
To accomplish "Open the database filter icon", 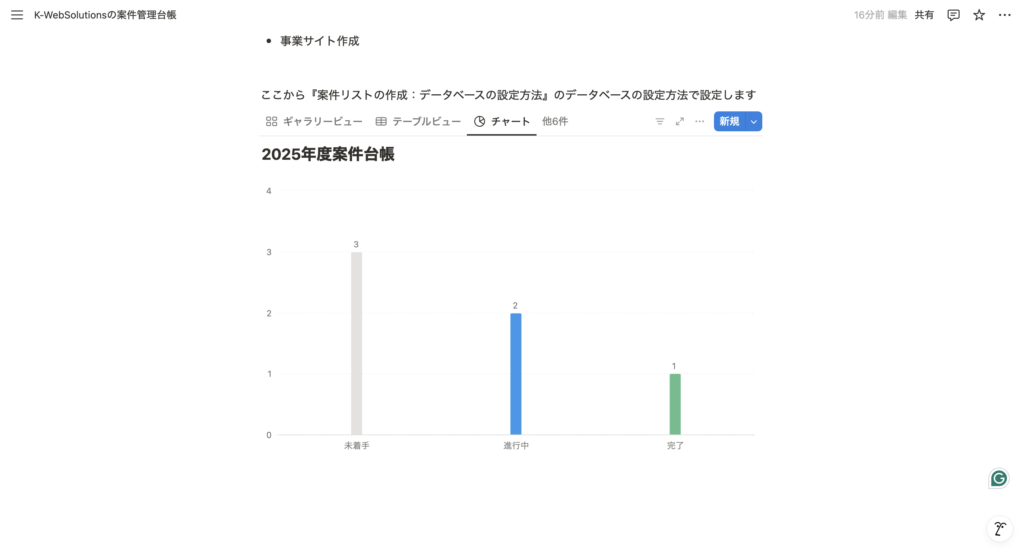I will 660,121.
